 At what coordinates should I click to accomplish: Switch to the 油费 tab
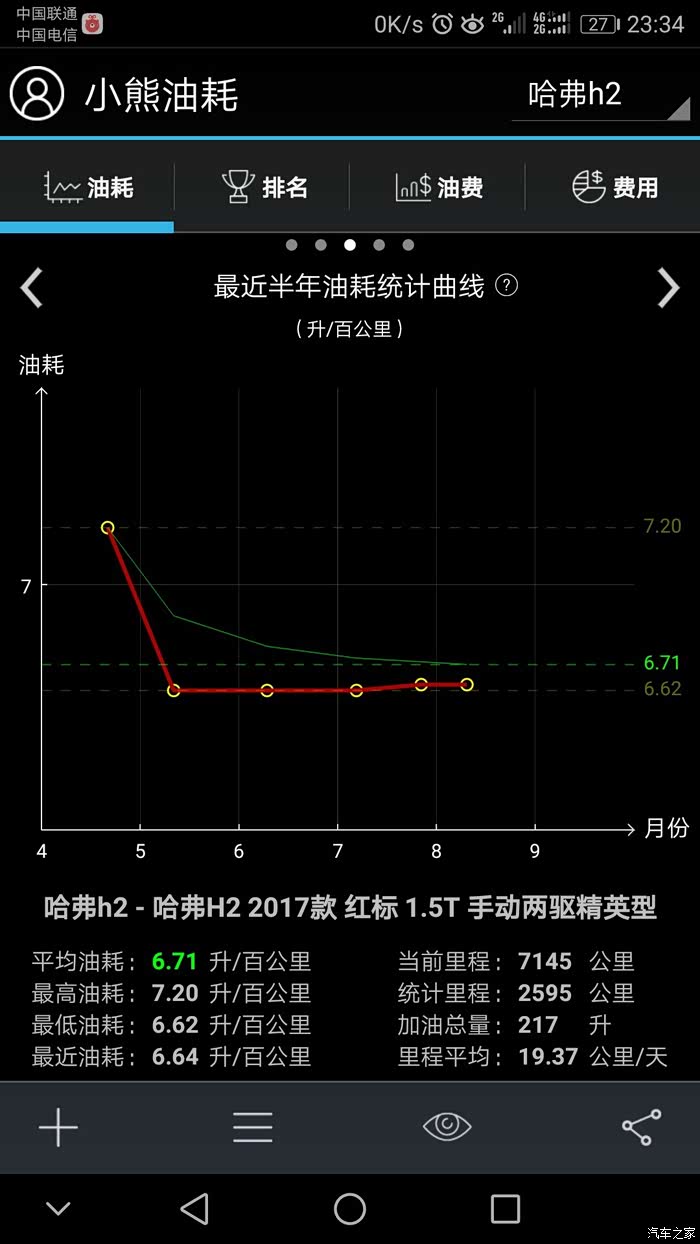pos(439,186)
